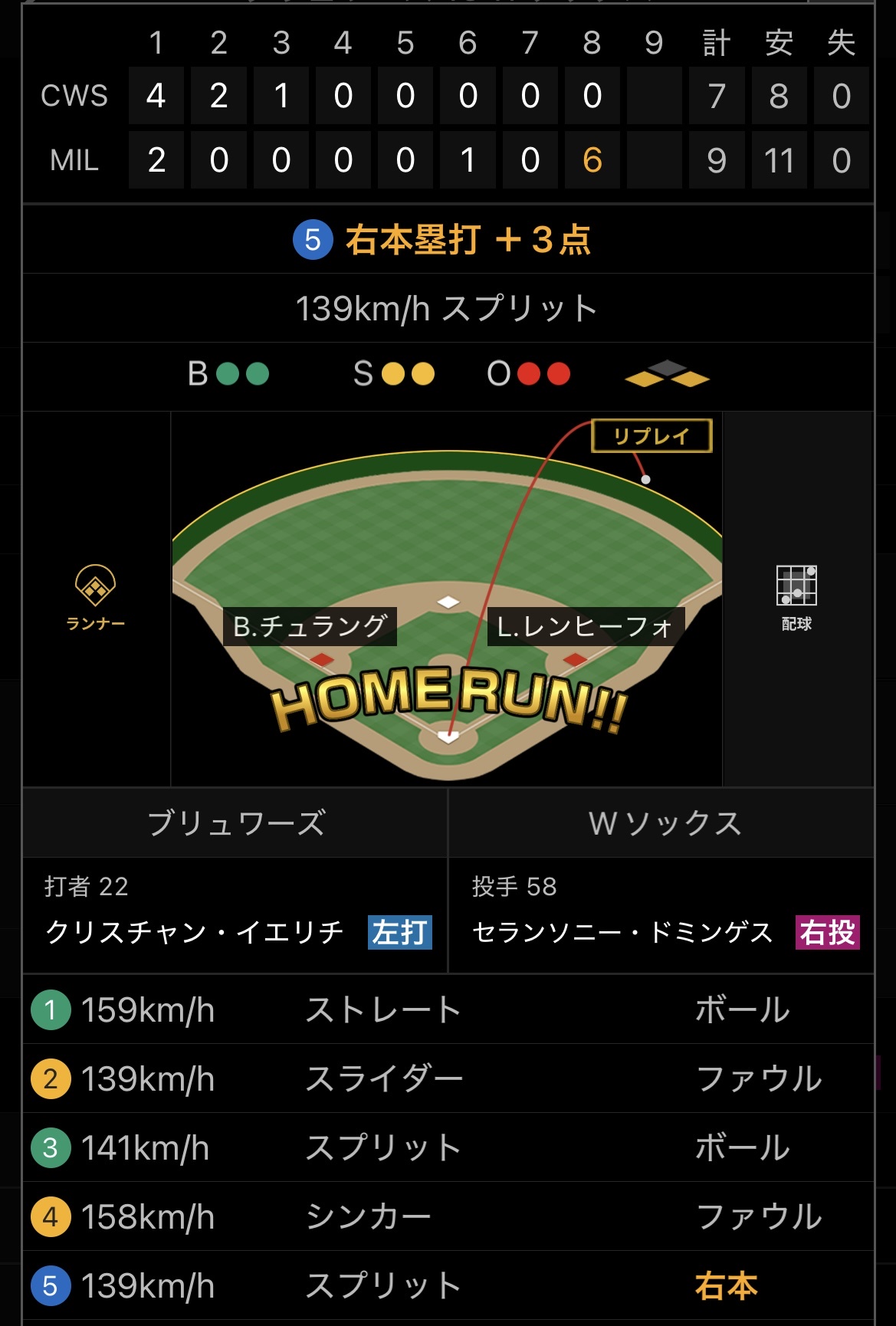Open the pitch location chart (配球)
The width and height of the screenshot is (896, 1326).
796,598
